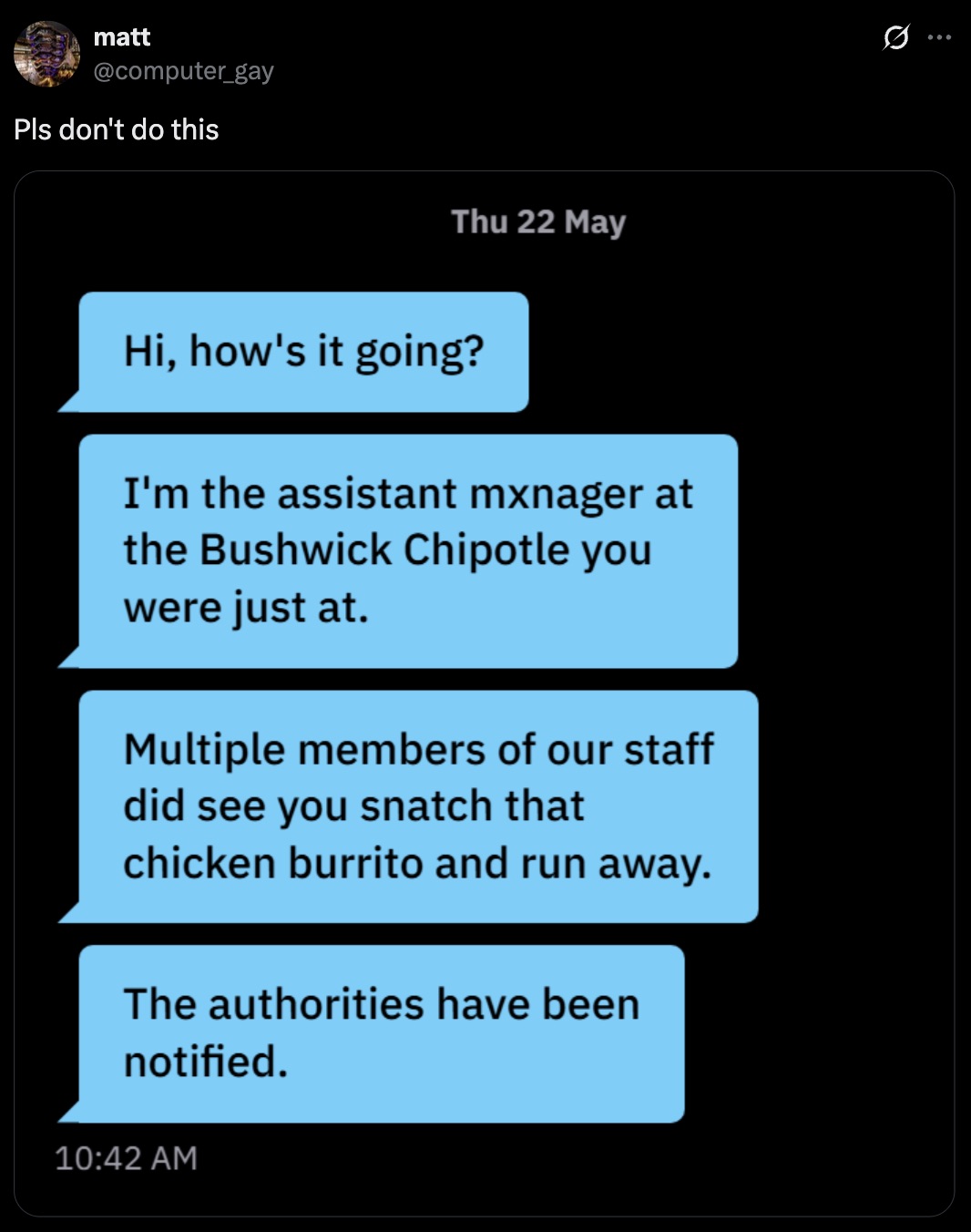Open the Grok icon on matt's post
This screenshot has height=1232, width=971.
point(895,37)
